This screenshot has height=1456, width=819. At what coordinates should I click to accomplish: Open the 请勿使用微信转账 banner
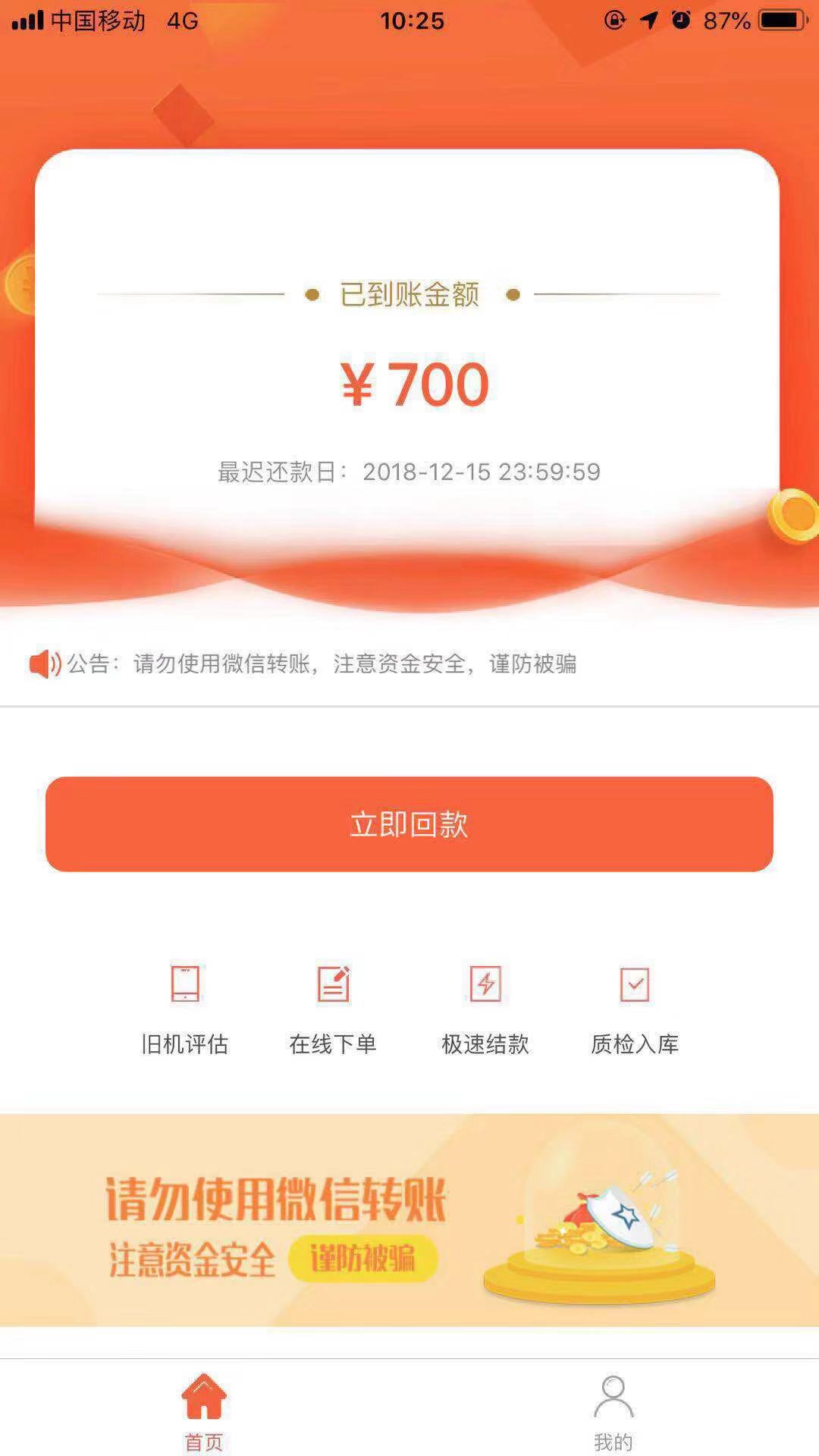tap(409, 1220)
